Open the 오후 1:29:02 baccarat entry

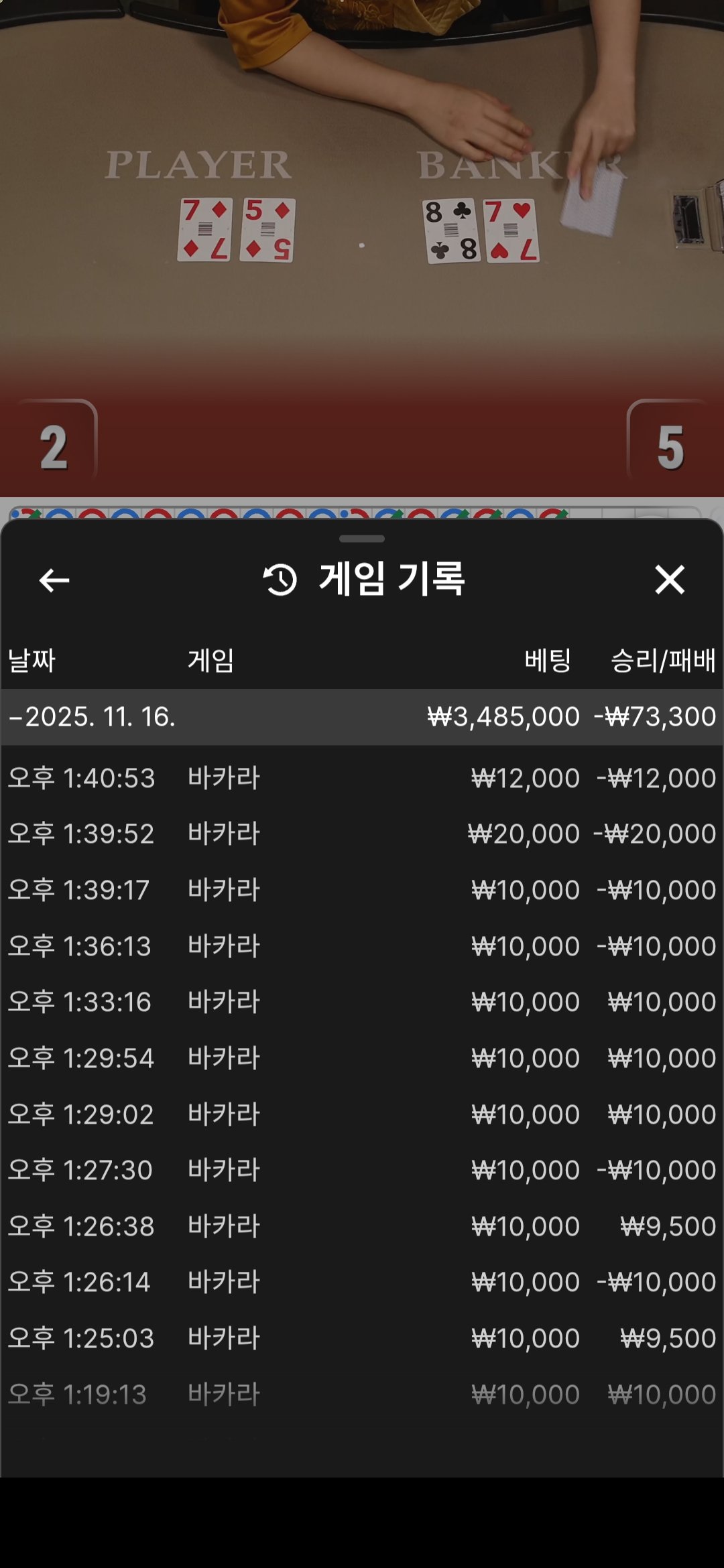tap(362, 1114)
